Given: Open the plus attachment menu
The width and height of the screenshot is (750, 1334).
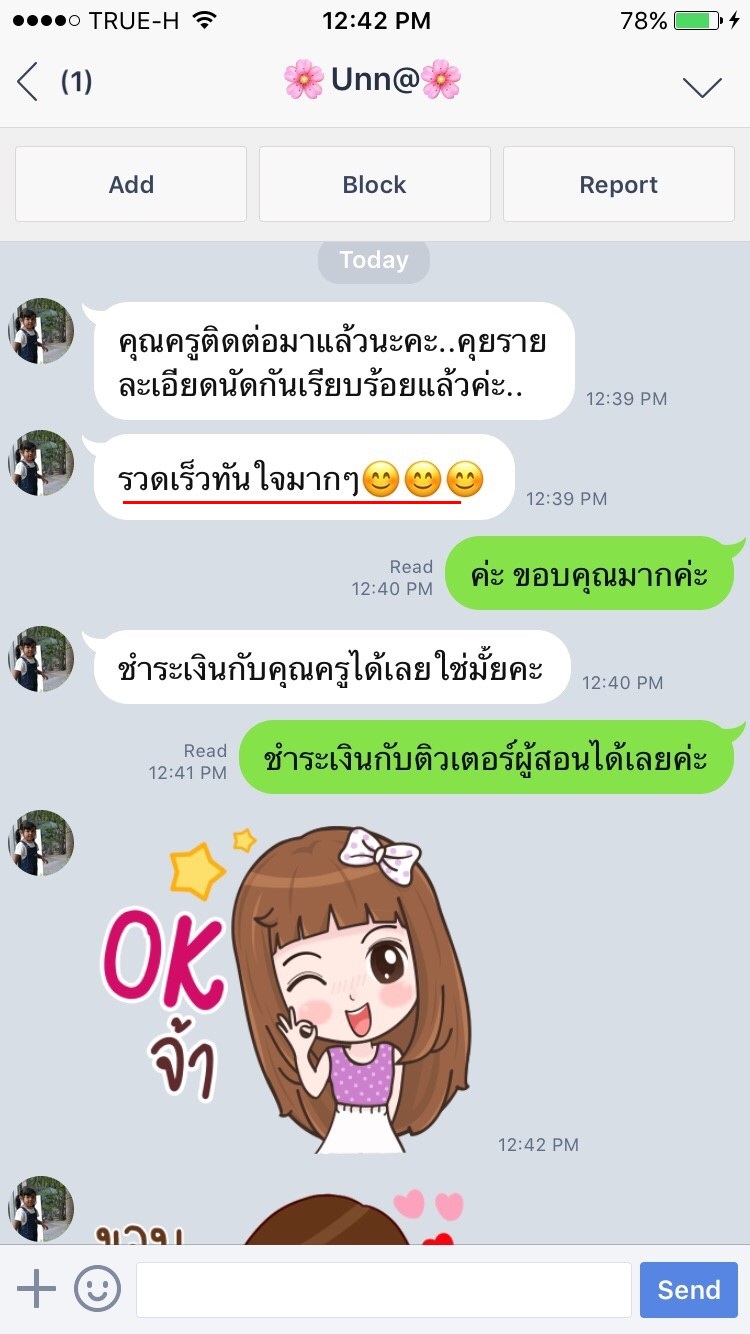Looking at the screenshot, I should 36,1289.
